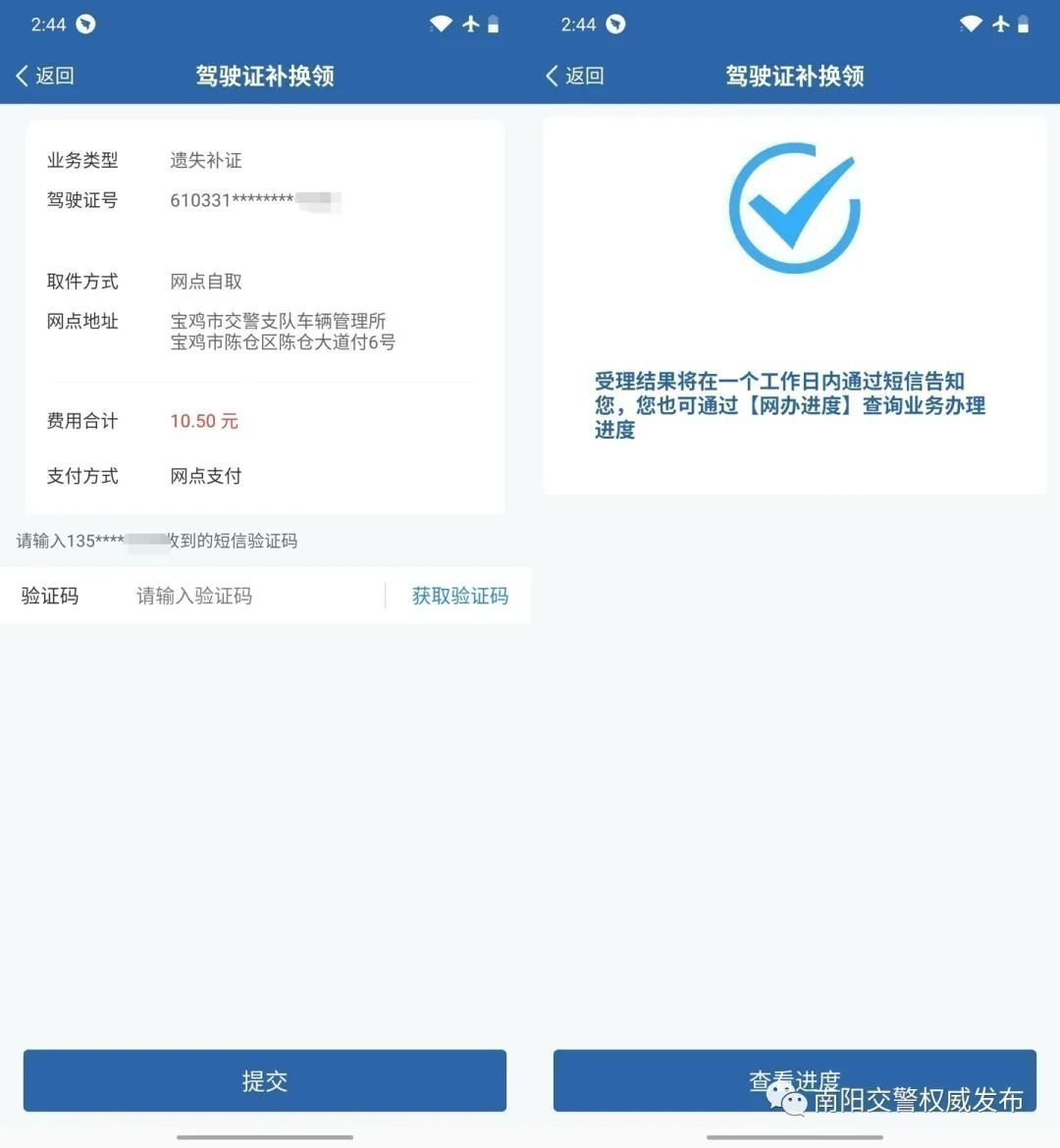Viewport: 1060px width, 1148px height.
Task: Tap 提交 to submit the application
Action: click(265, 1080)
